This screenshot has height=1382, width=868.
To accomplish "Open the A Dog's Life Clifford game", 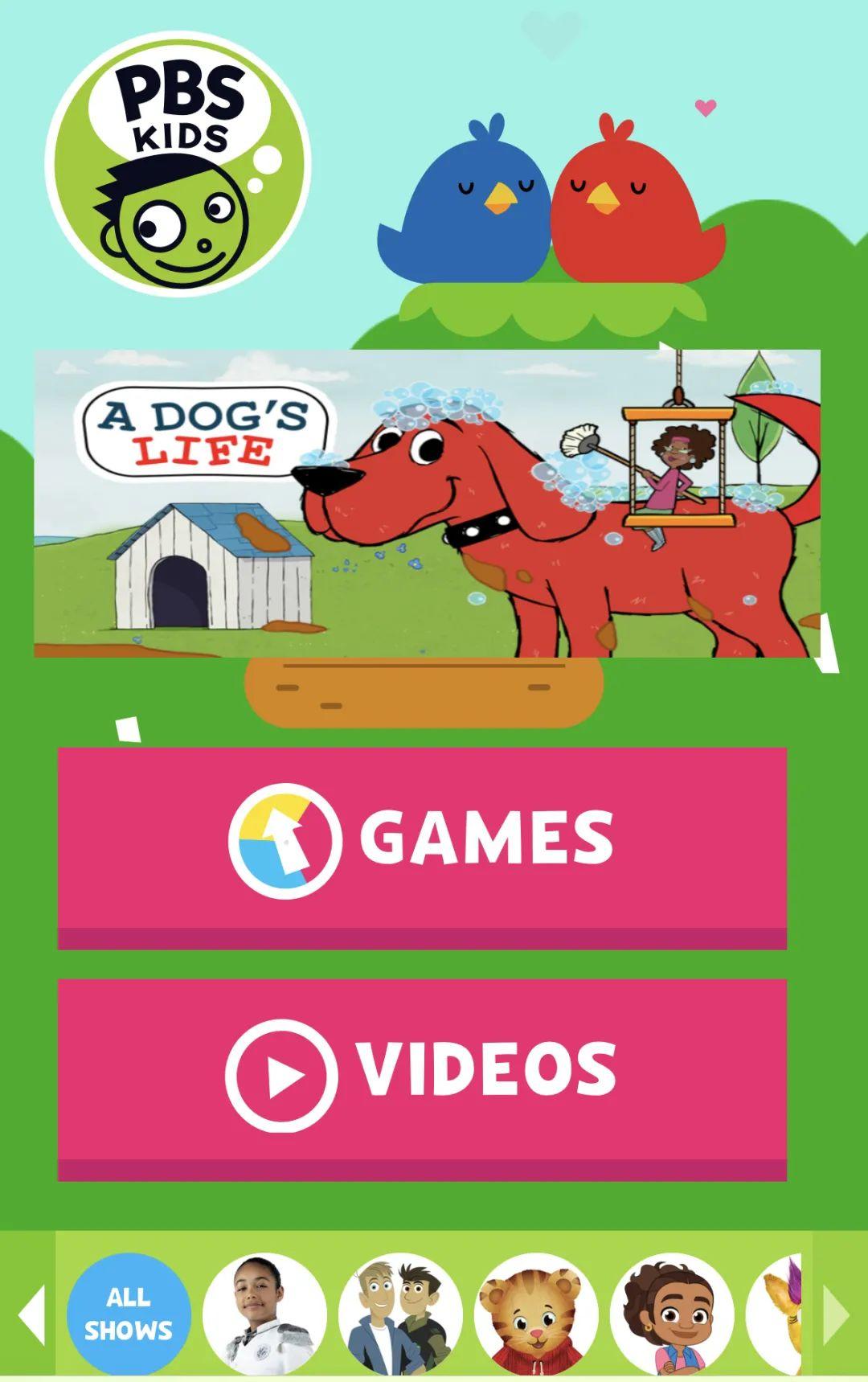I will click(427, 503).
